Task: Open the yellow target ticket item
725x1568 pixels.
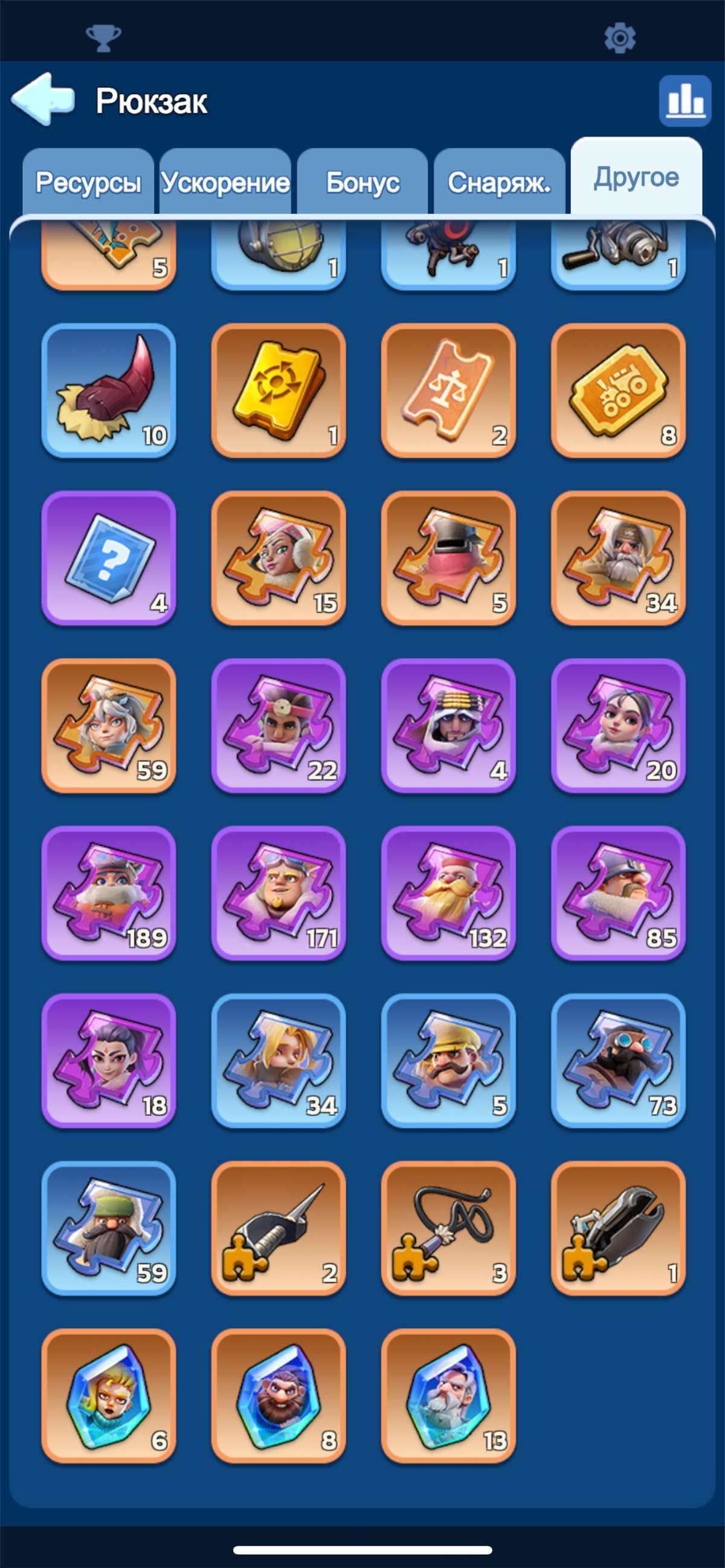Action: [x=278, y=390]
